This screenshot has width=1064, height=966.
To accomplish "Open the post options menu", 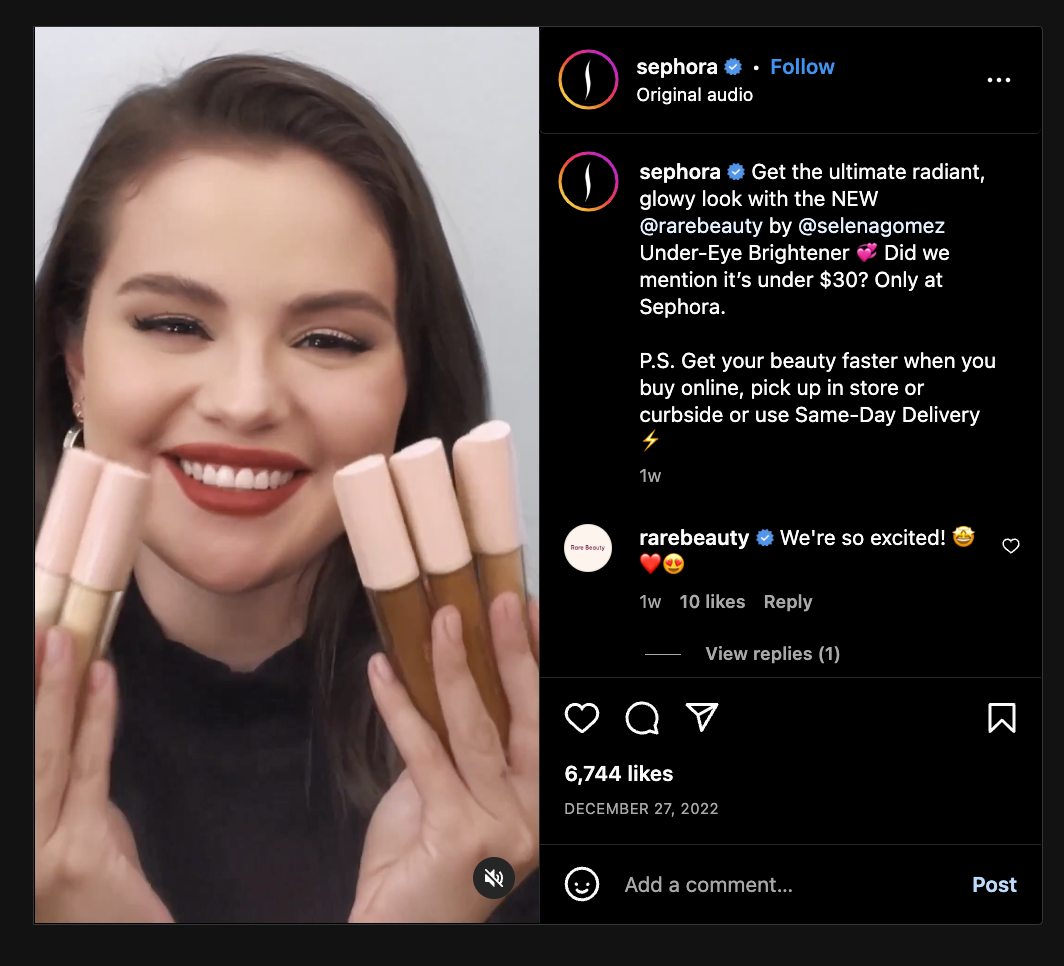I will tap(998, 80).
